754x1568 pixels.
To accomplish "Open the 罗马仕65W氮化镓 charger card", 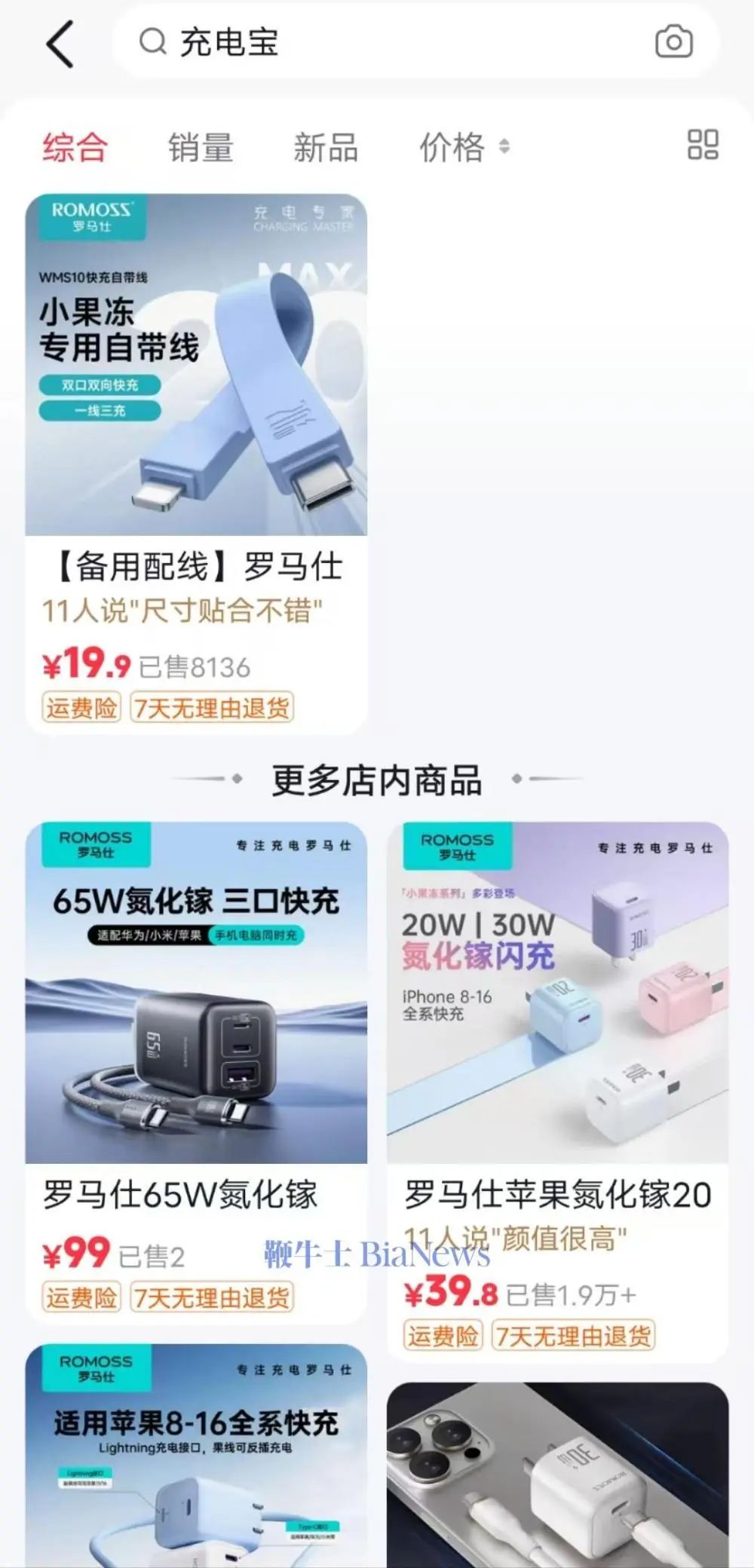I will (x=196, y=1055).
